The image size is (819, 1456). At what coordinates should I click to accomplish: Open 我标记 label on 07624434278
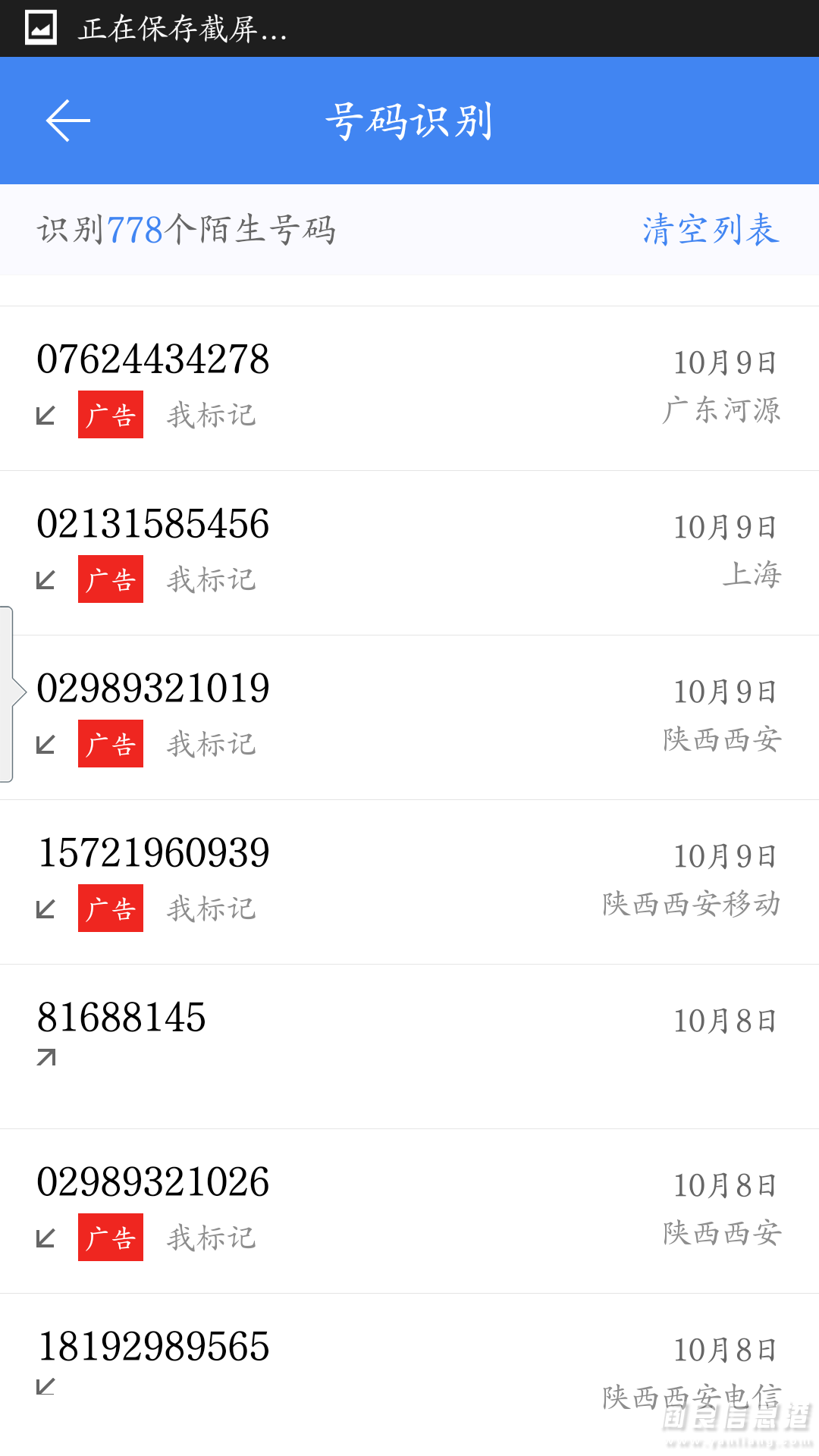(x=211, y=414)
